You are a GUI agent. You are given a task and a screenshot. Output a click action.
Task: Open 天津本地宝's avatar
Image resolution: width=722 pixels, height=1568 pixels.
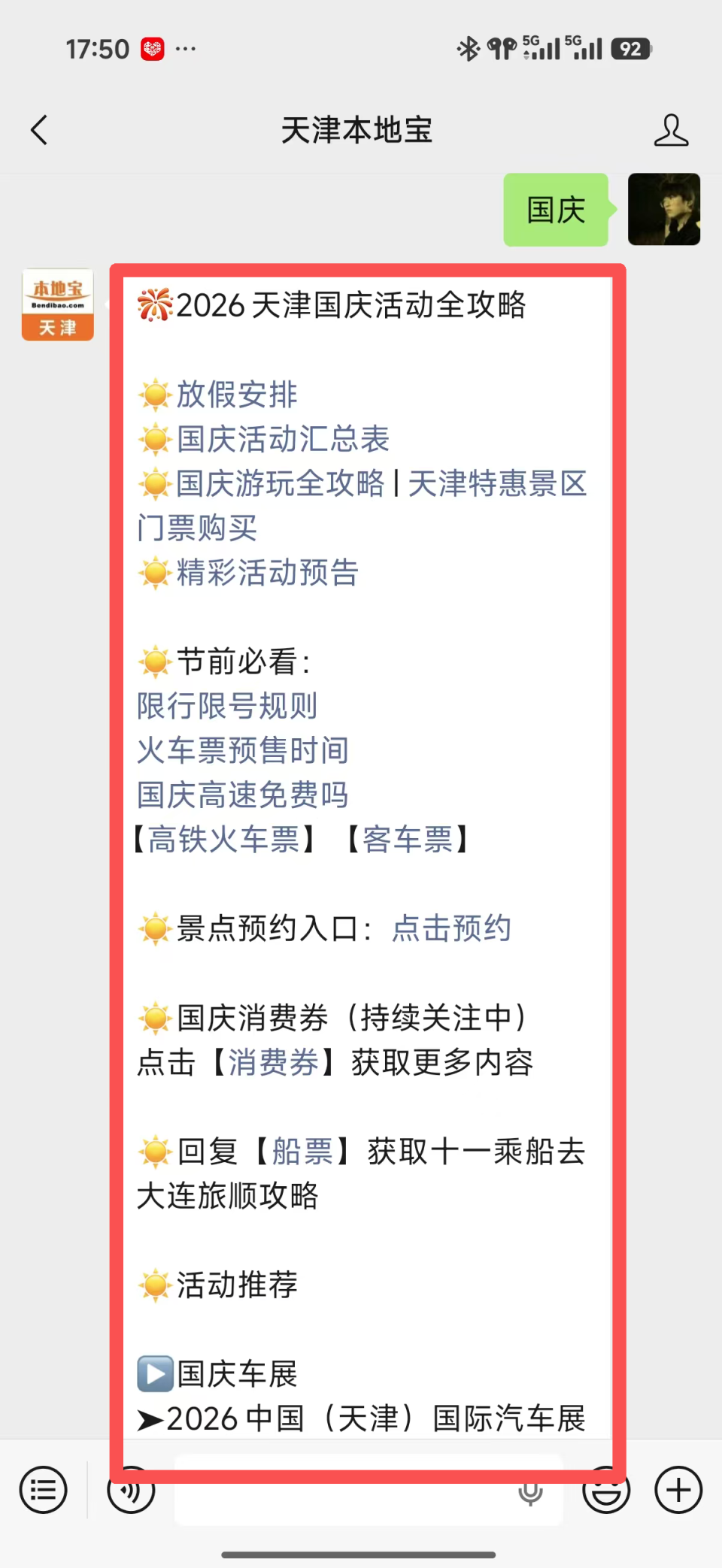(58, 304)
